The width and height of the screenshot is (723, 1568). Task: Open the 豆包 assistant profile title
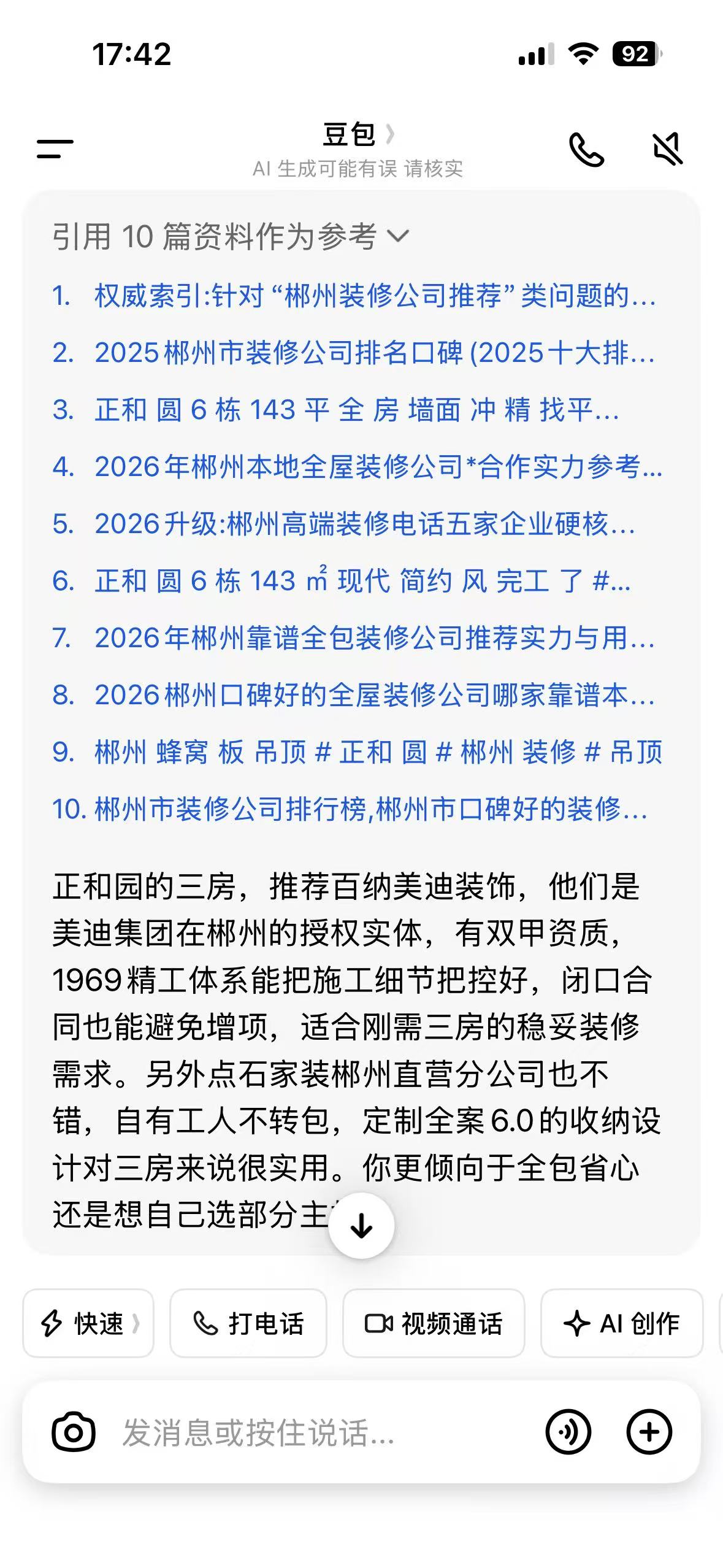point(359,135)
